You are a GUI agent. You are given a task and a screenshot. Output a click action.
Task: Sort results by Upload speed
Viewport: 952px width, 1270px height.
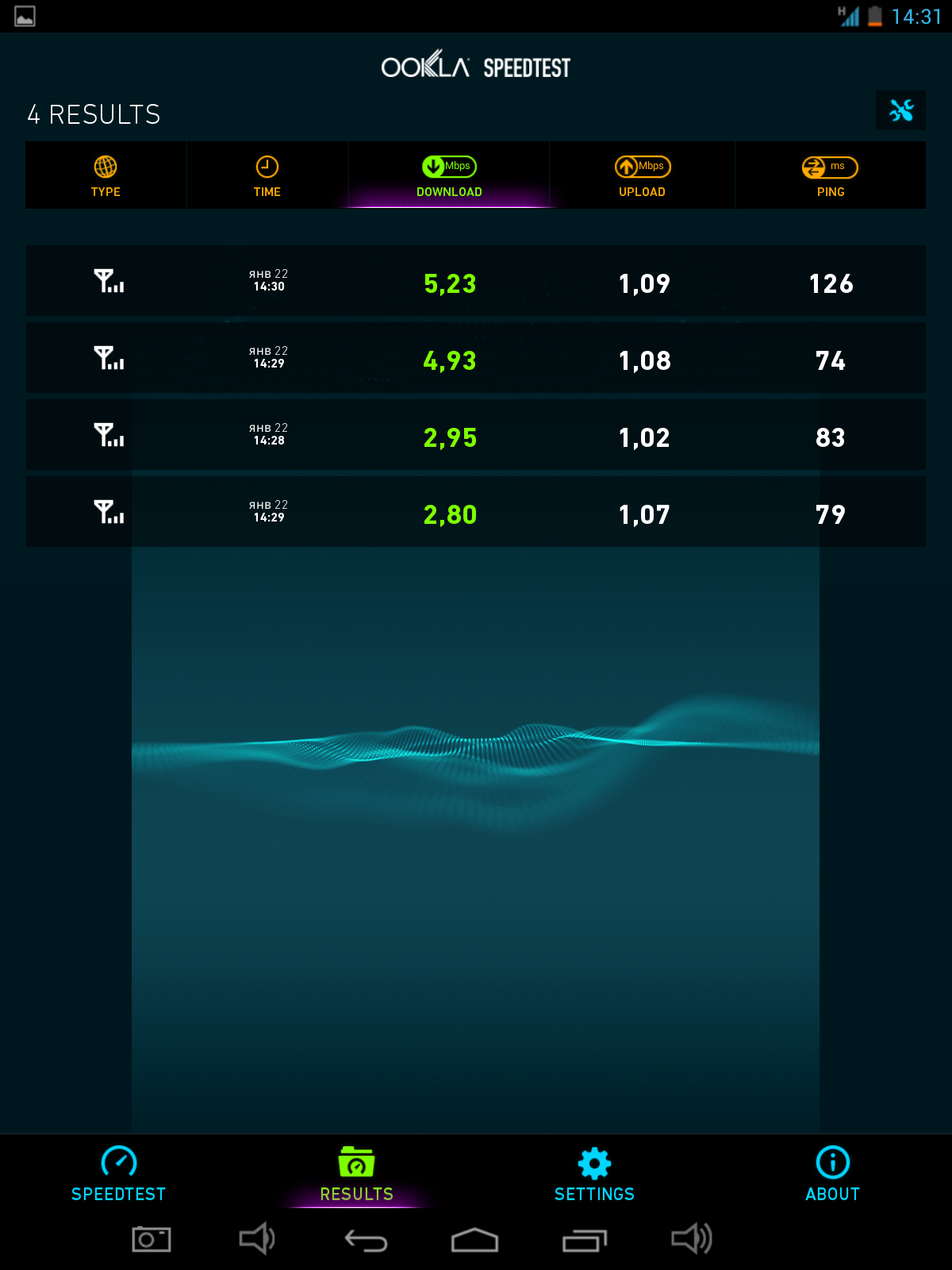tap(642, 176)
